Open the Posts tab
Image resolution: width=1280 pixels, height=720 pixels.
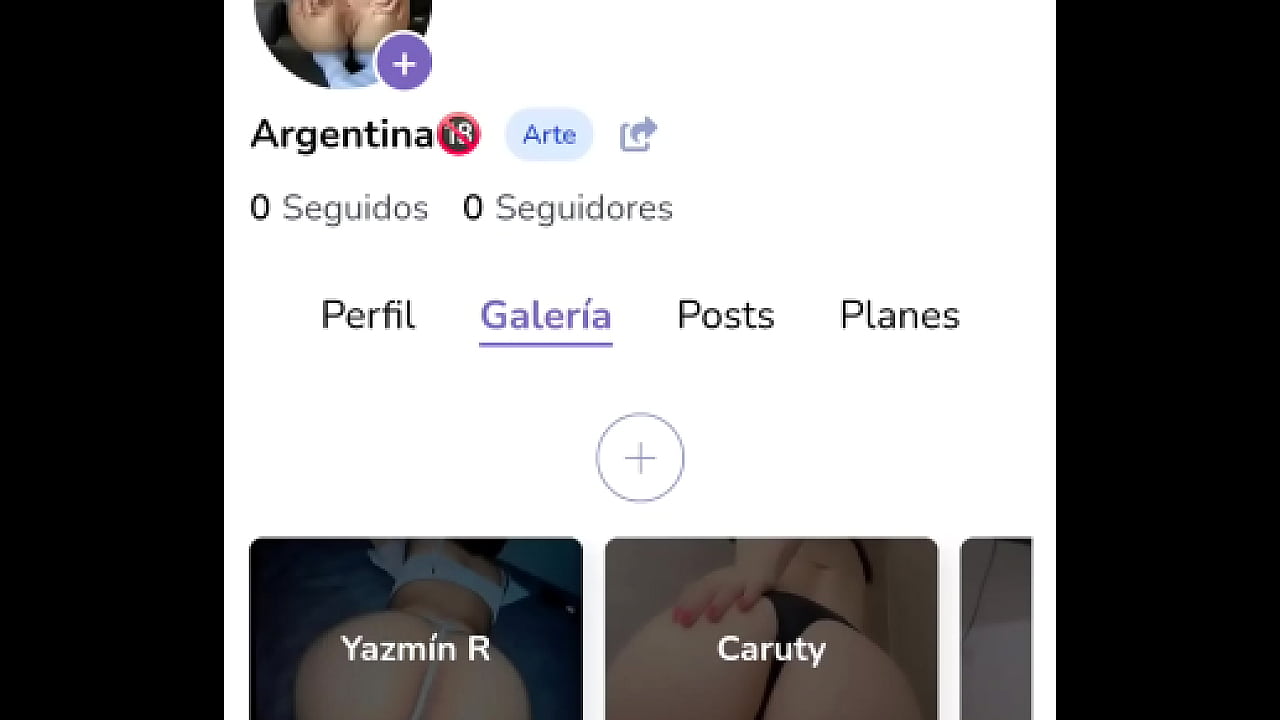point(725,315)
